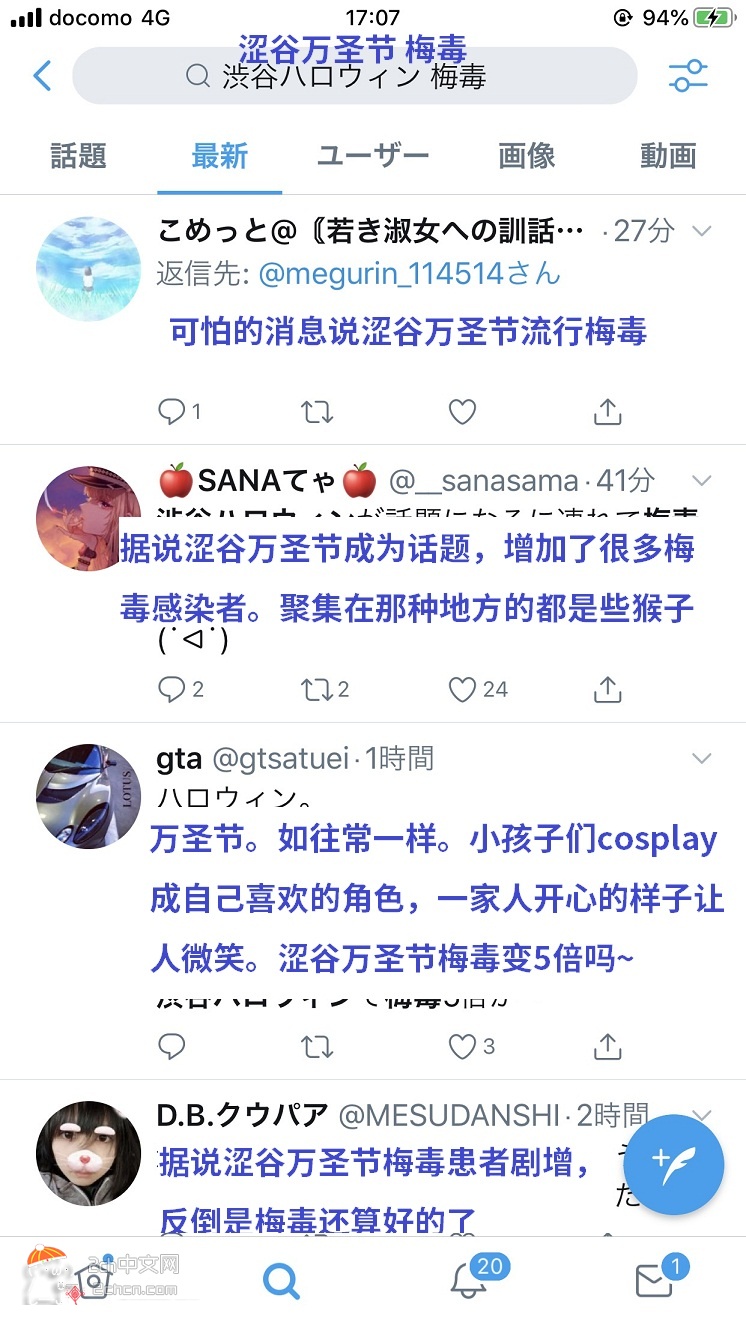Like SANAてゃ's tweet with 24 likes
The height and width of the screenshot is (1325, 746).
coord(463,689)
